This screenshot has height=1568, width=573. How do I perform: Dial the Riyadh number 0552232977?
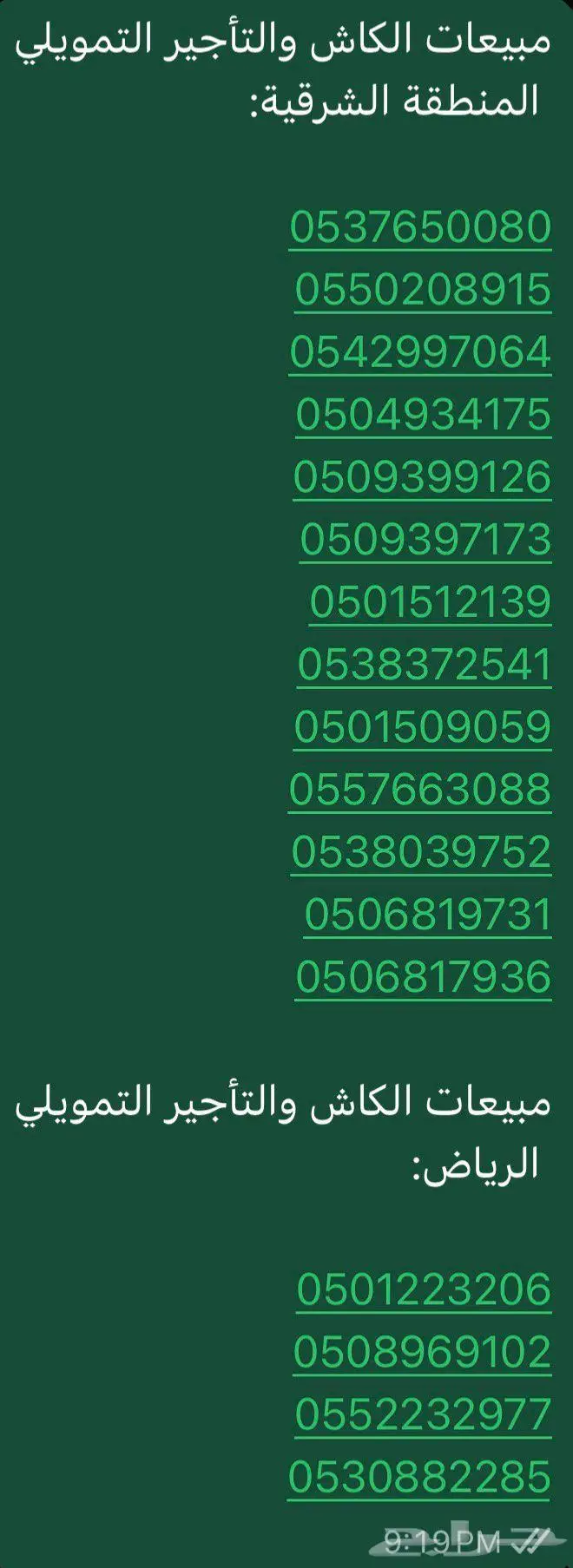pos(423,1414)
